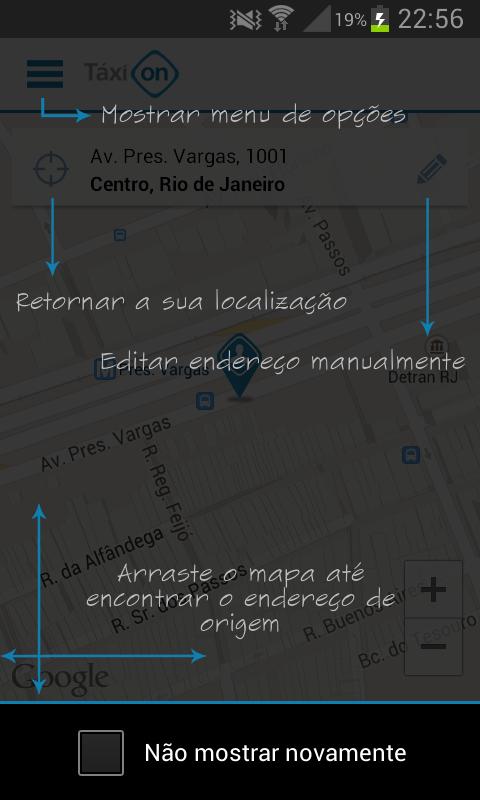Zoom in on the map with plus
Image resolution: width=480 pixels, height=800 pixels.
(x=434, y=590)
